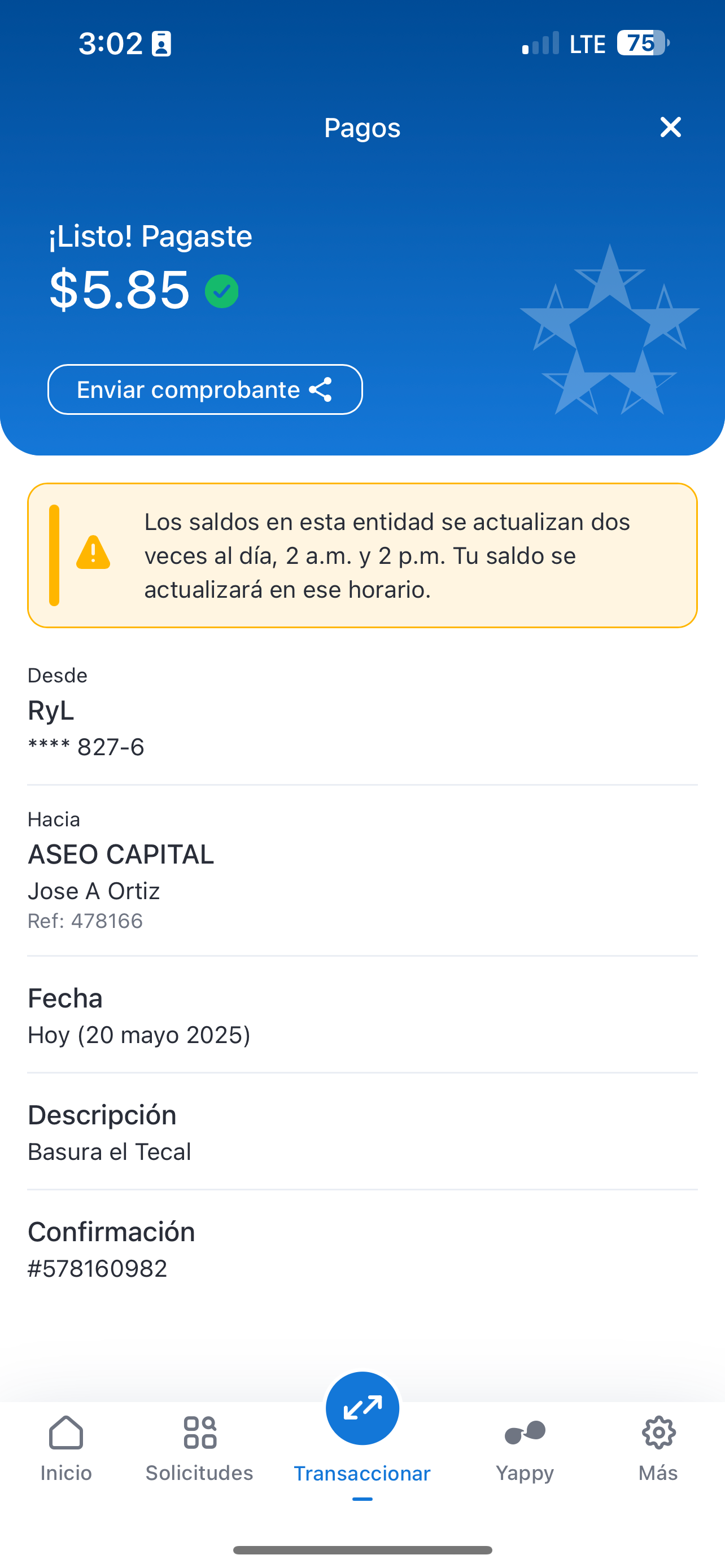Screen dimensions: 725x1568
Task: Share receipt via Enviar comprobante
Action: (205, 389)
